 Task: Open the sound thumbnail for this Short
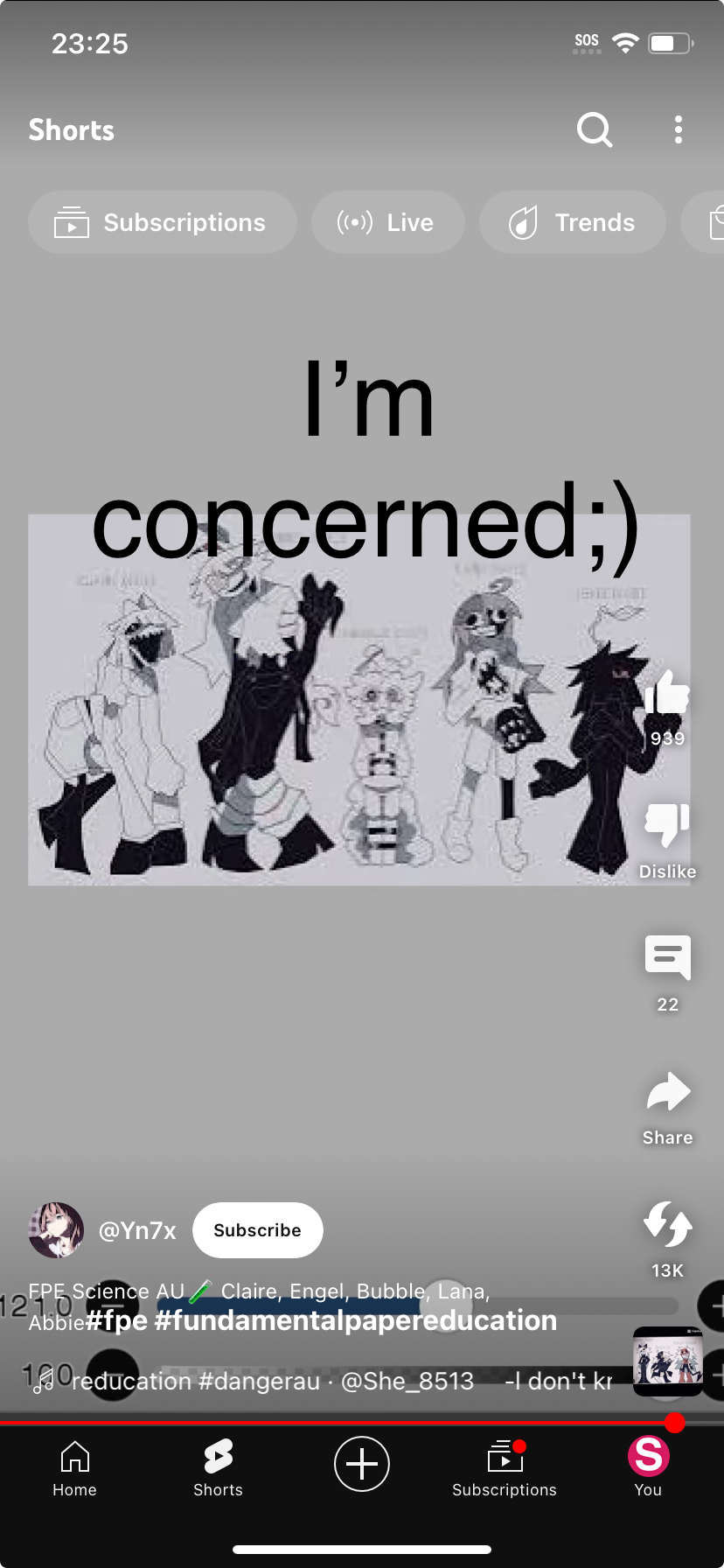(667, 1361)
